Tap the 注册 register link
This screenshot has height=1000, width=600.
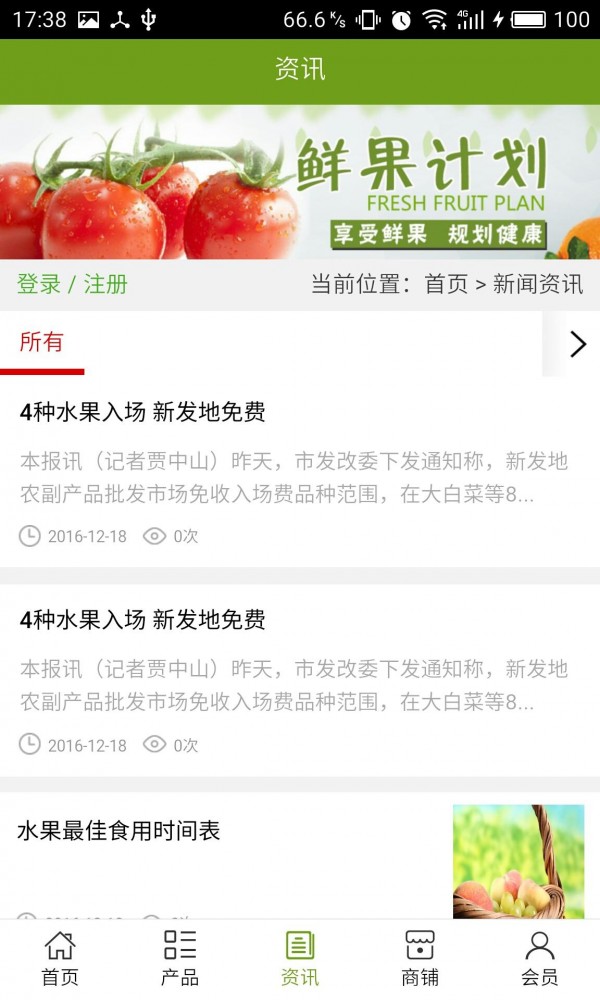(x=105, y=284)
